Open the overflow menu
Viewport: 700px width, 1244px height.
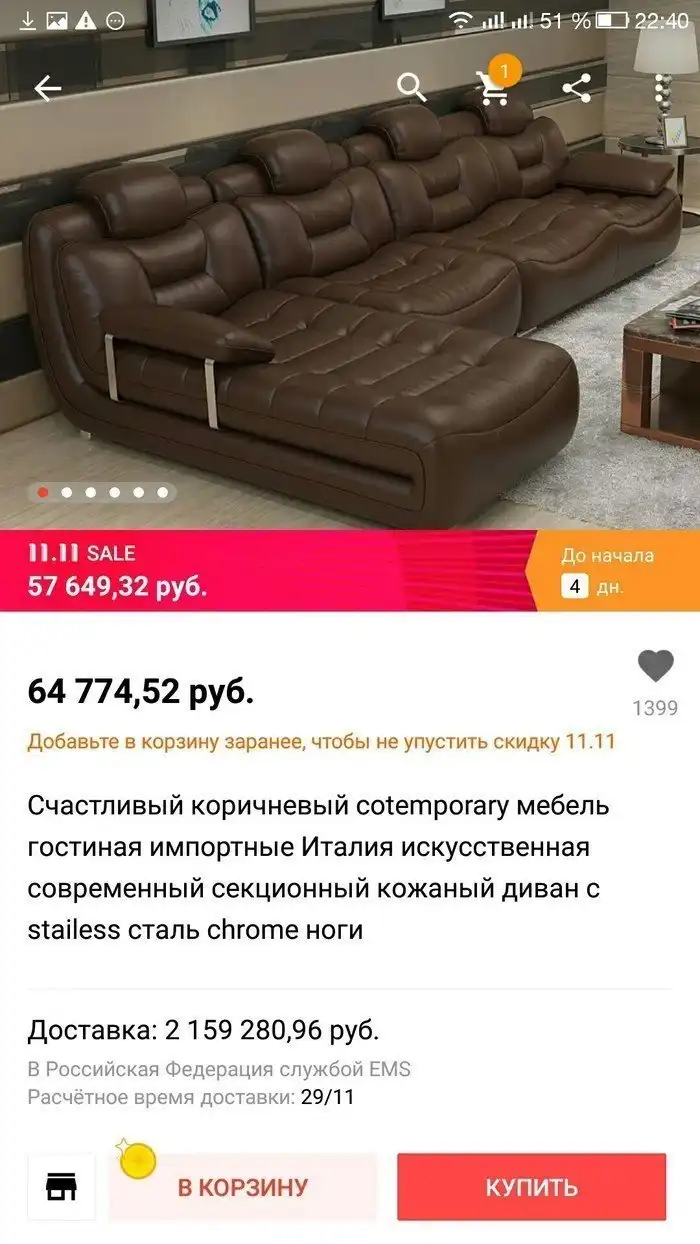pyautogui.click(x=661, y=88)
